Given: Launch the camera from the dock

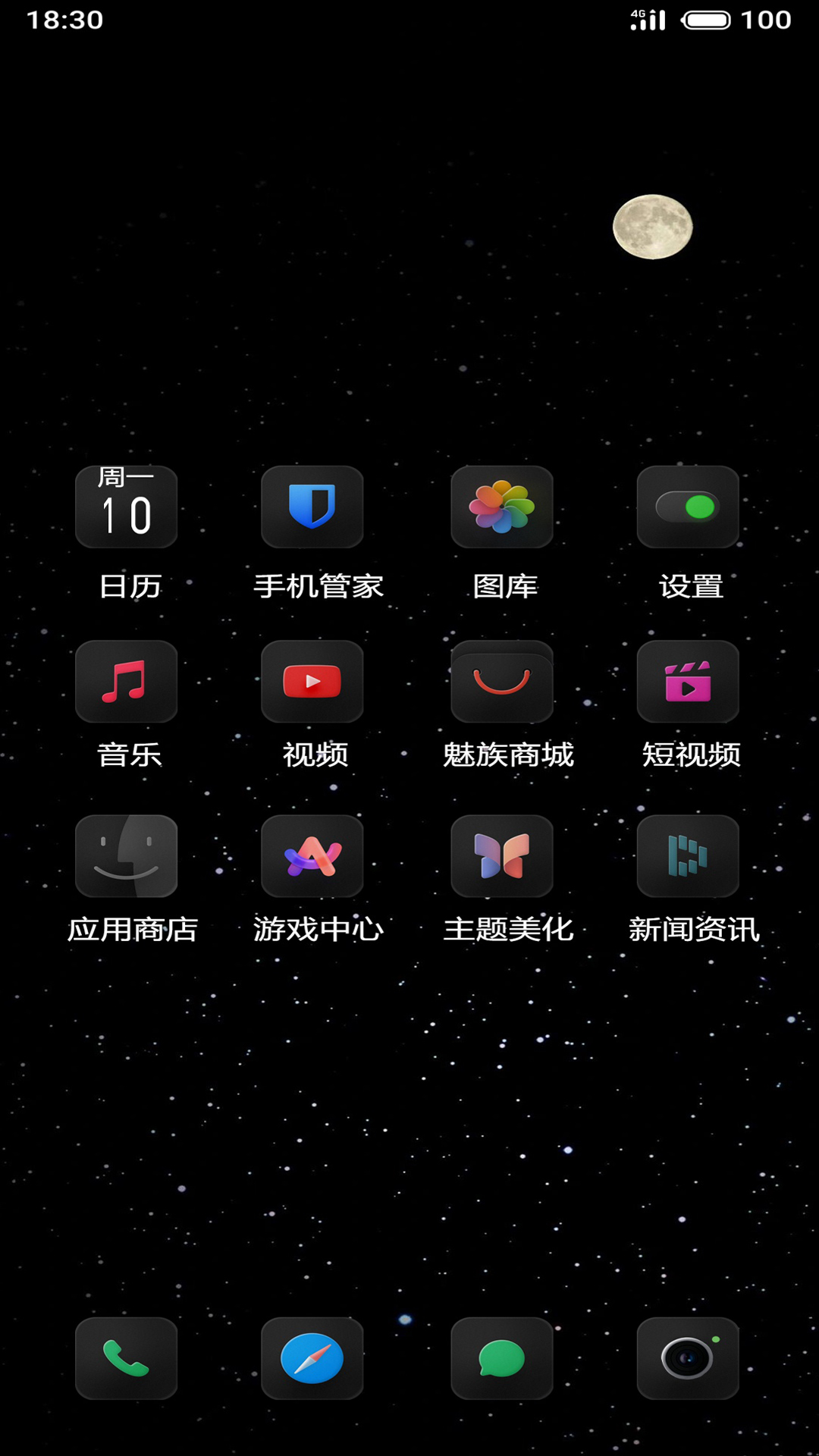Looking at the screenshot, I should click(x=688, y=1358).
